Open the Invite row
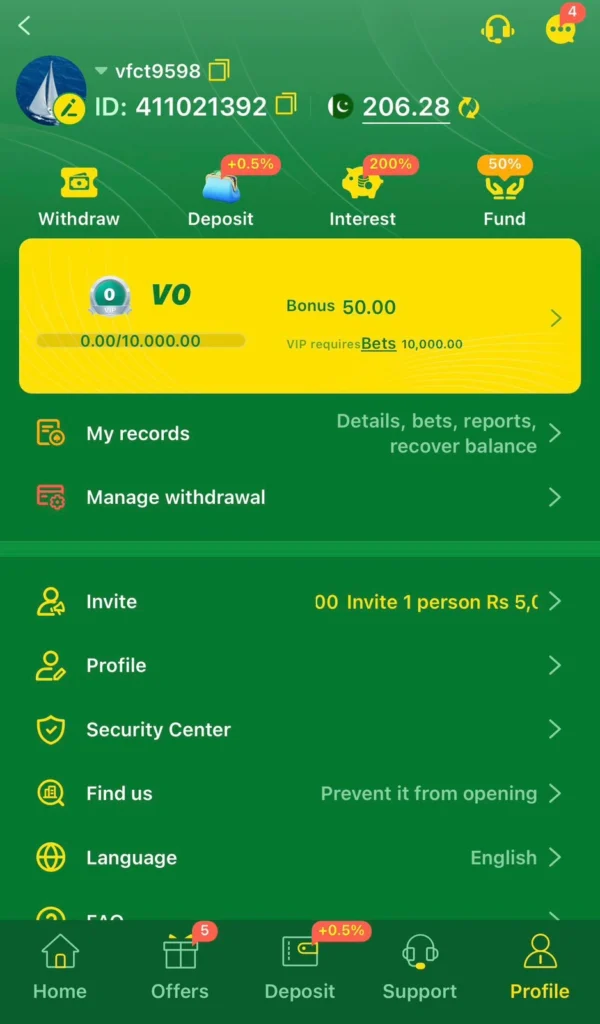 tap(300, 602)
